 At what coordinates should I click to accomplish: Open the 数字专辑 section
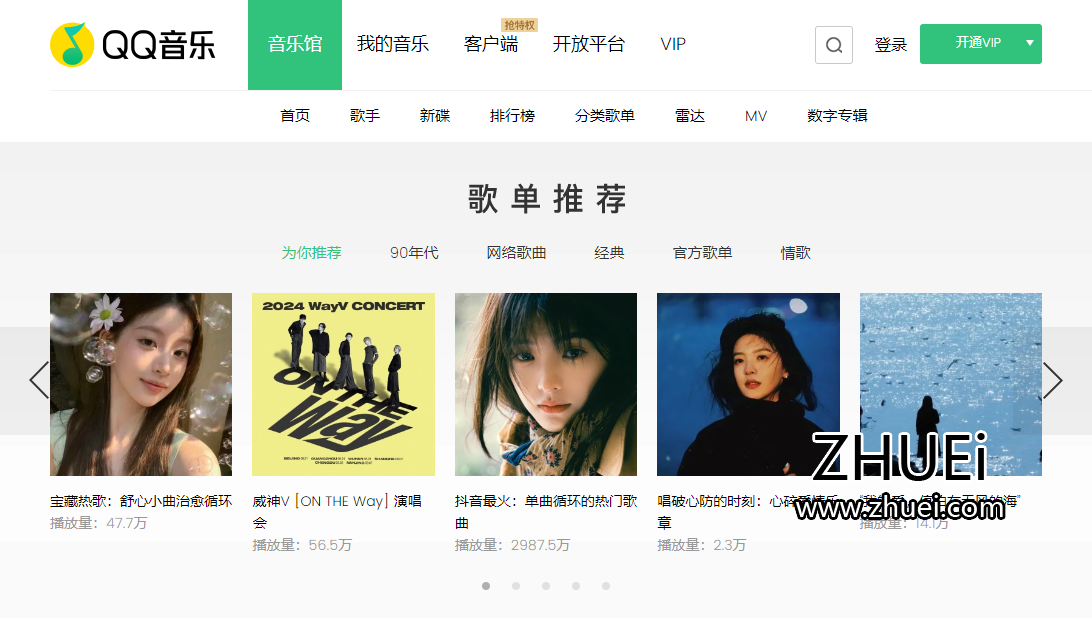837,116
